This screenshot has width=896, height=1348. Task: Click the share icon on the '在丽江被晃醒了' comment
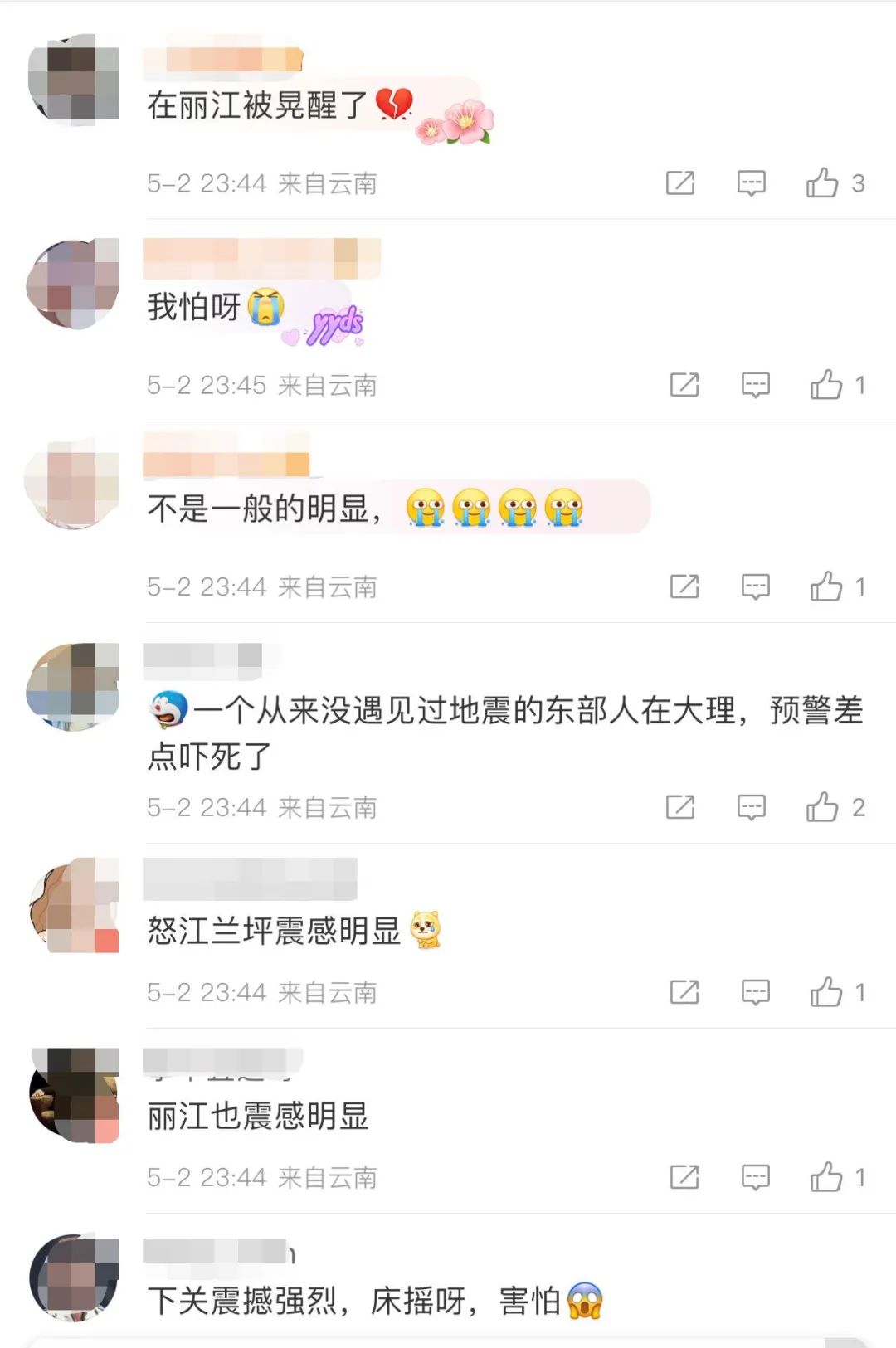682,184
